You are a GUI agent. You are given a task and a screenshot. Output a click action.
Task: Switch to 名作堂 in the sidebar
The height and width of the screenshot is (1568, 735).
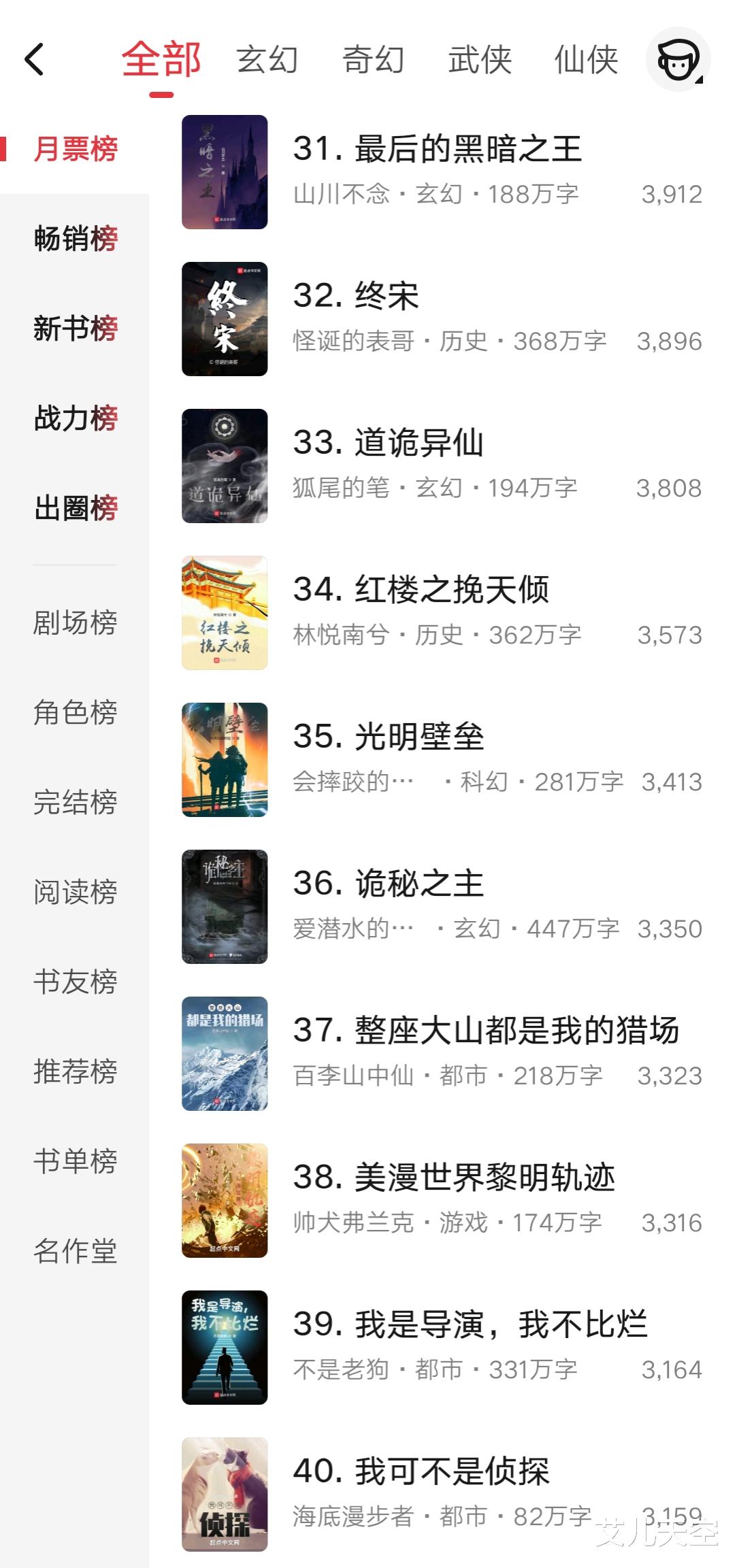pos(76,1251)
